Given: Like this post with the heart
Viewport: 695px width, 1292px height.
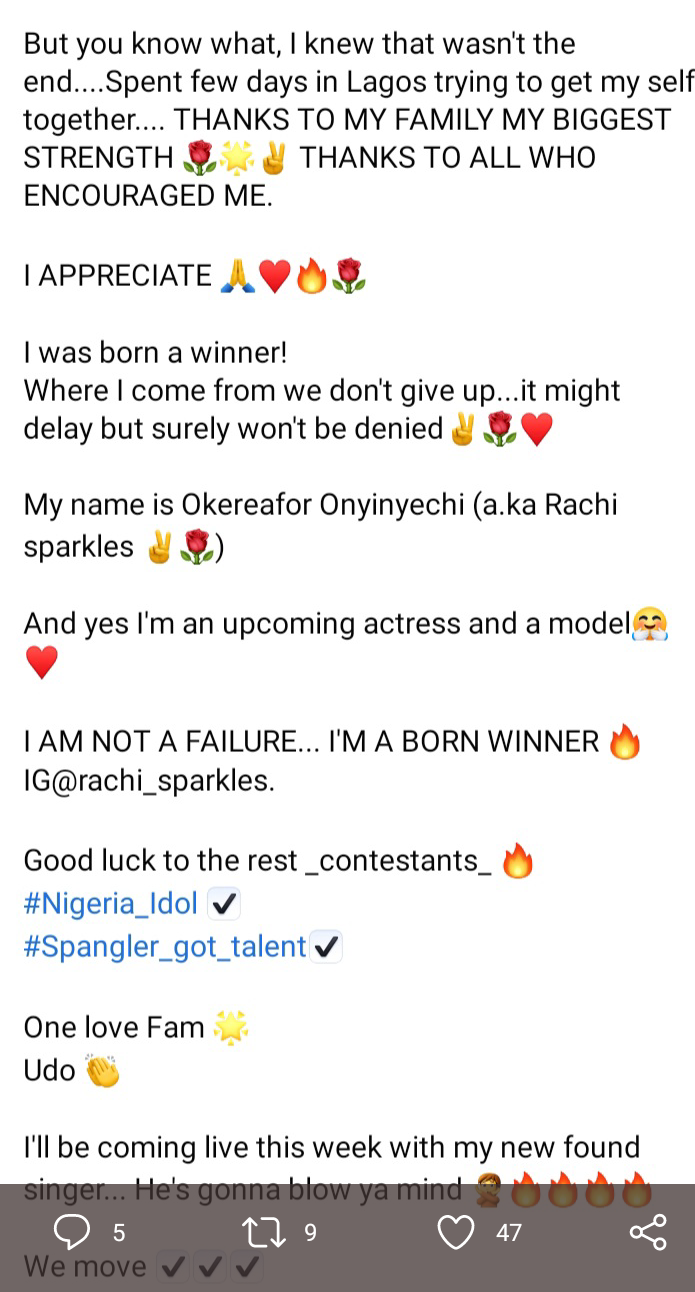Looking at the screenshot, I should (x=456, y=1232).
